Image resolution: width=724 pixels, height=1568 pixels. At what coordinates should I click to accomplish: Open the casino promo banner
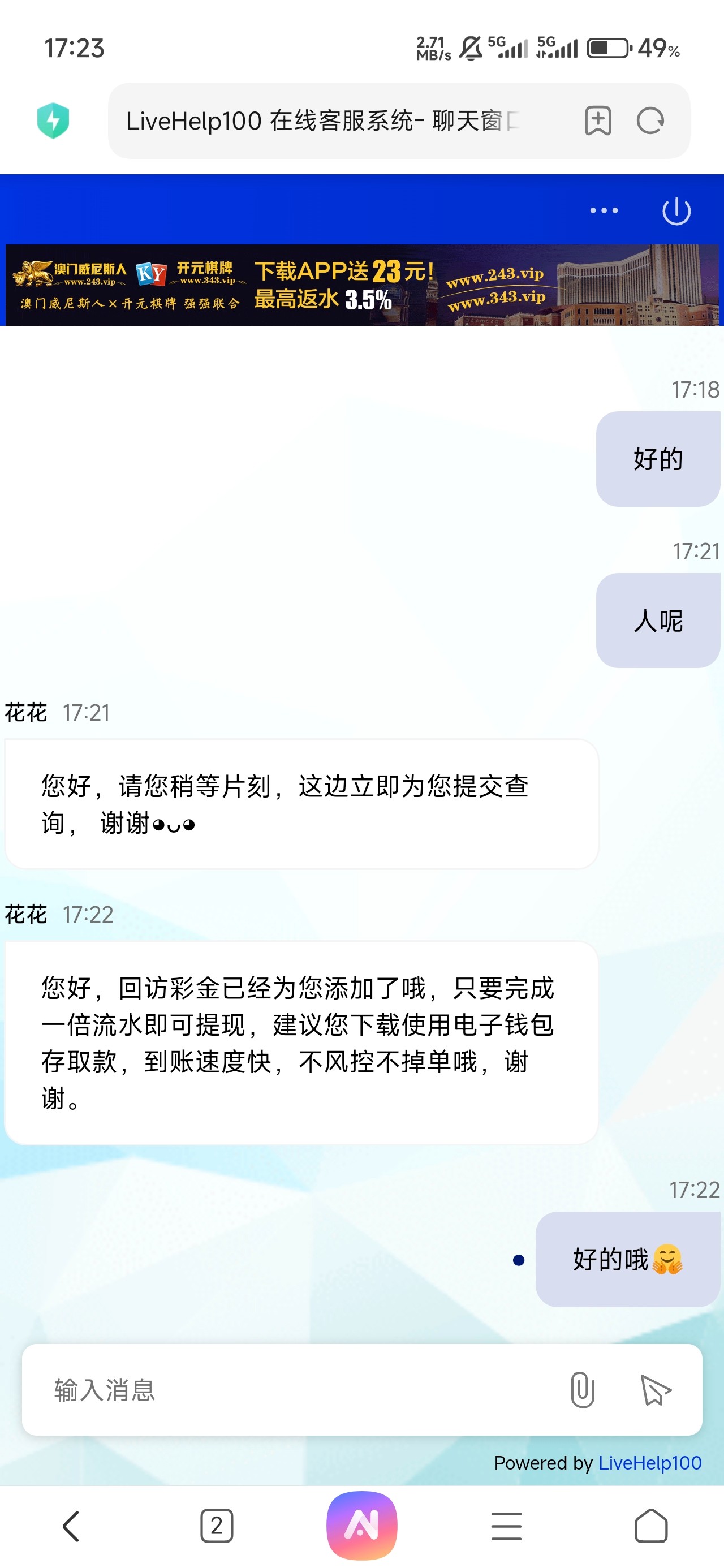[361, 285]
